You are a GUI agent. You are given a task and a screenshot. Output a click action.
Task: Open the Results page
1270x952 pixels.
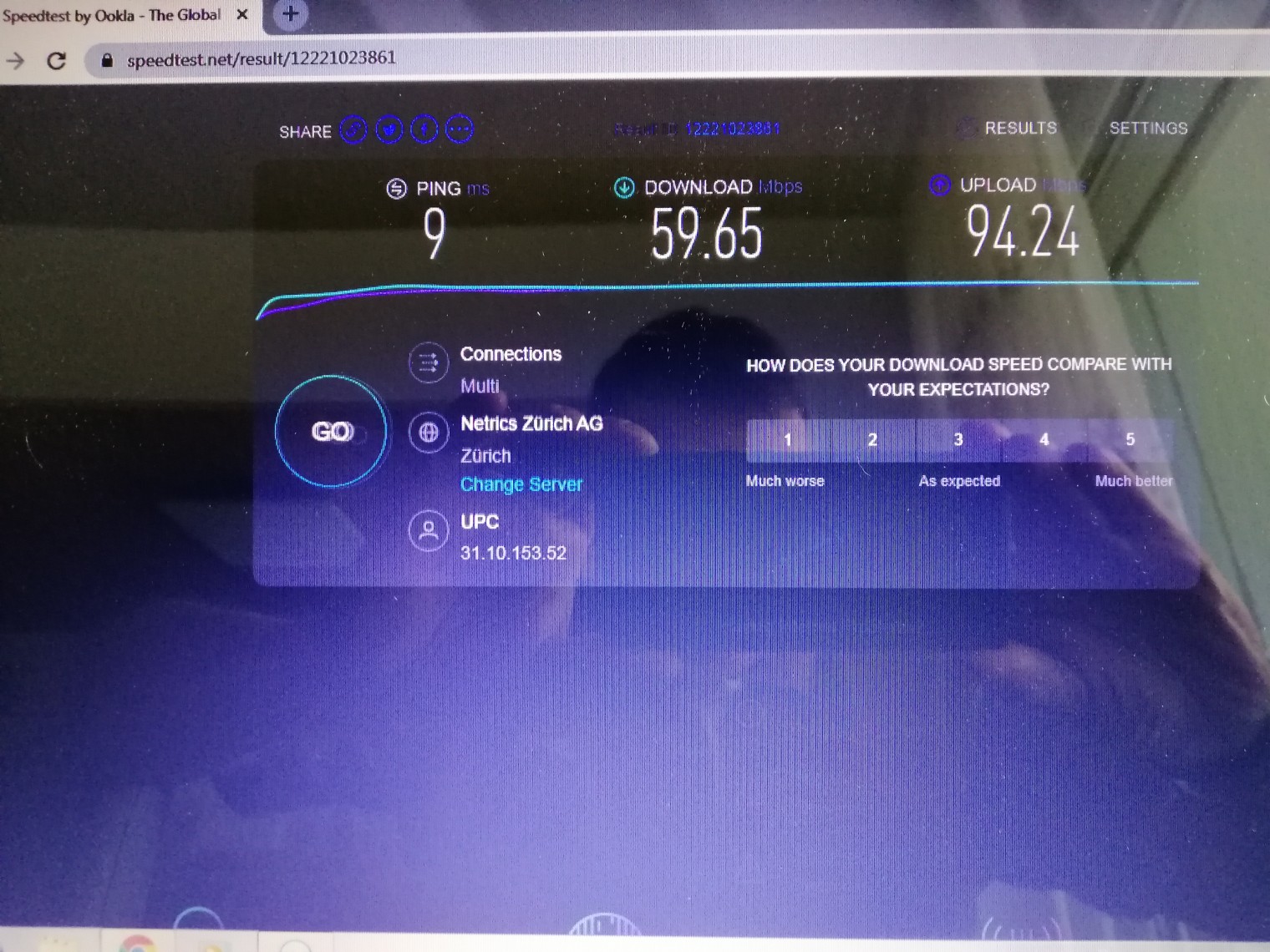click(x=1019, y=128)
